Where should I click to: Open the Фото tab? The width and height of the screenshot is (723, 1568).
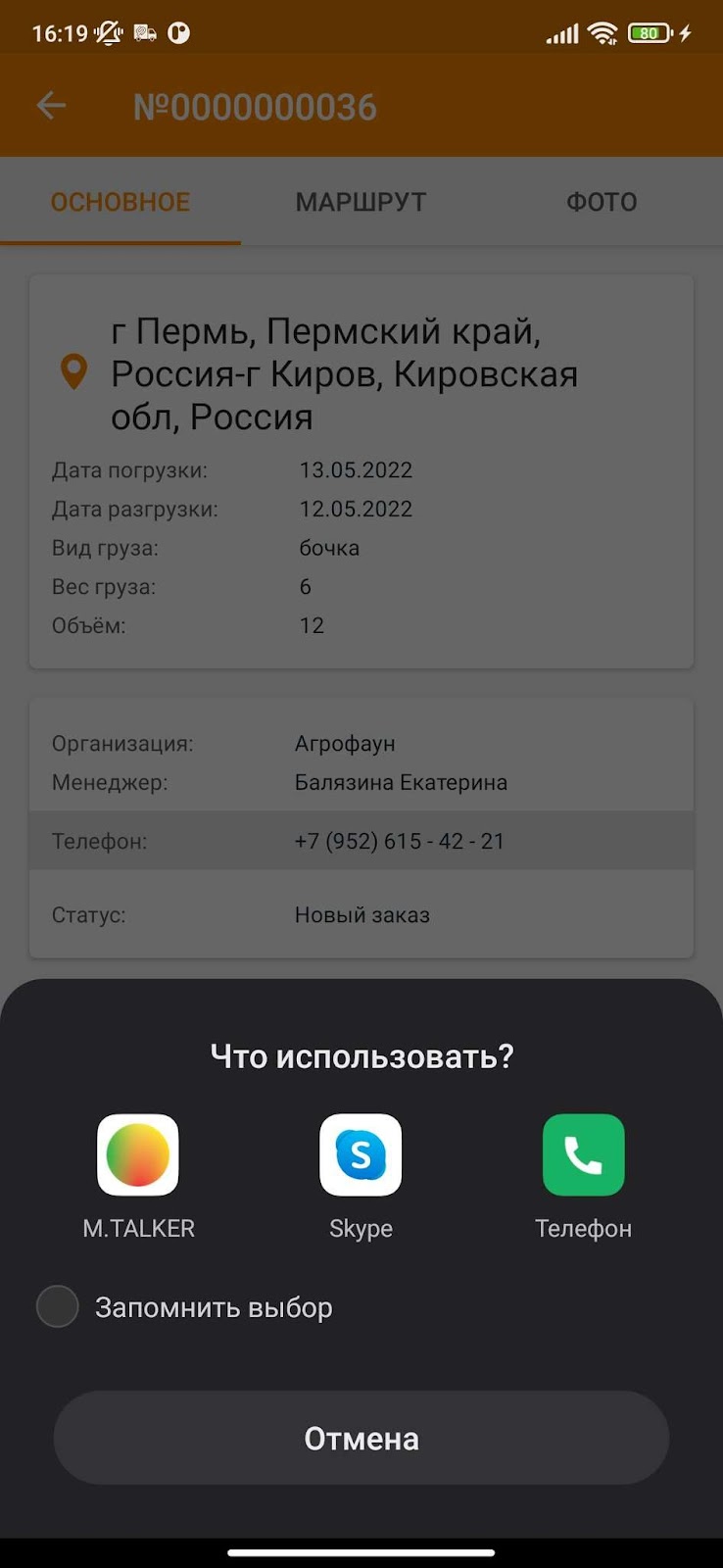pos(602,202)
